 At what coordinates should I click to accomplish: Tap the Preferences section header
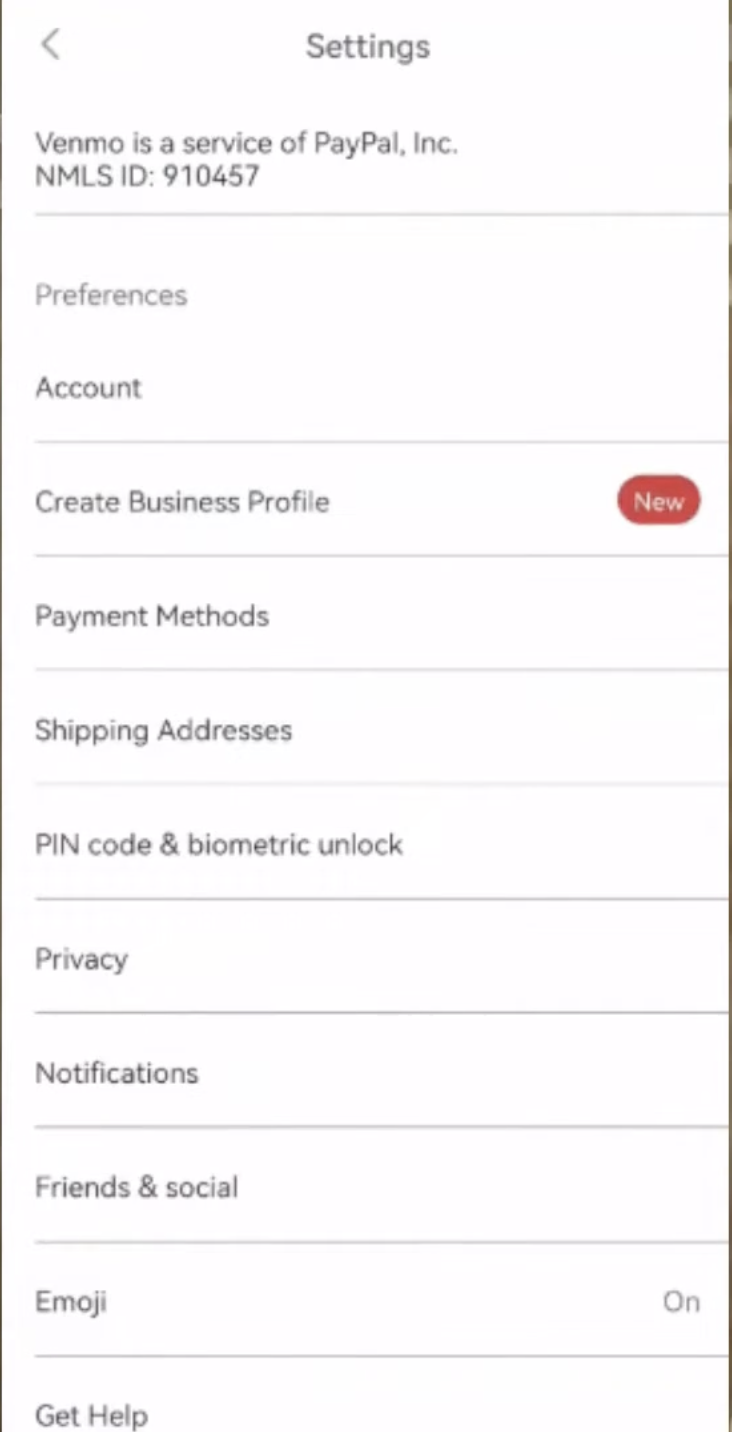pyautogui.click(x=110, y=295)
